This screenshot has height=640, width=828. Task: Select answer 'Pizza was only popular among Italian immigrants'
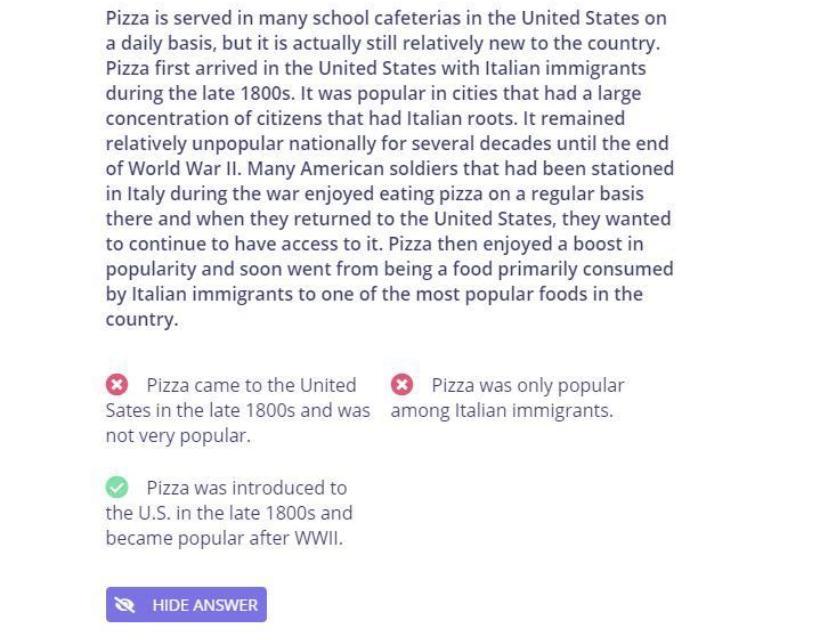tap(506, 398)
